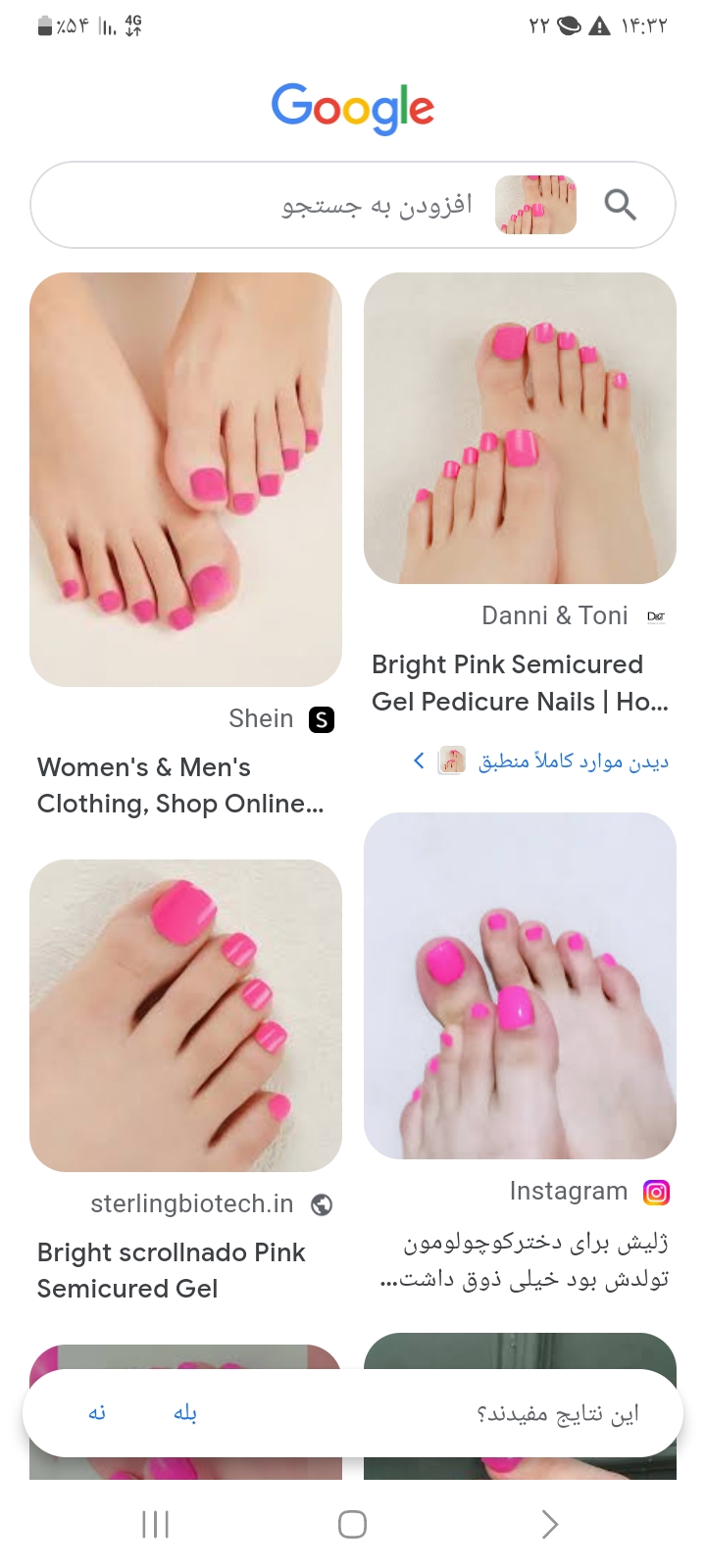
Task: Go to the home screen
Action: tap(352, 1524)
